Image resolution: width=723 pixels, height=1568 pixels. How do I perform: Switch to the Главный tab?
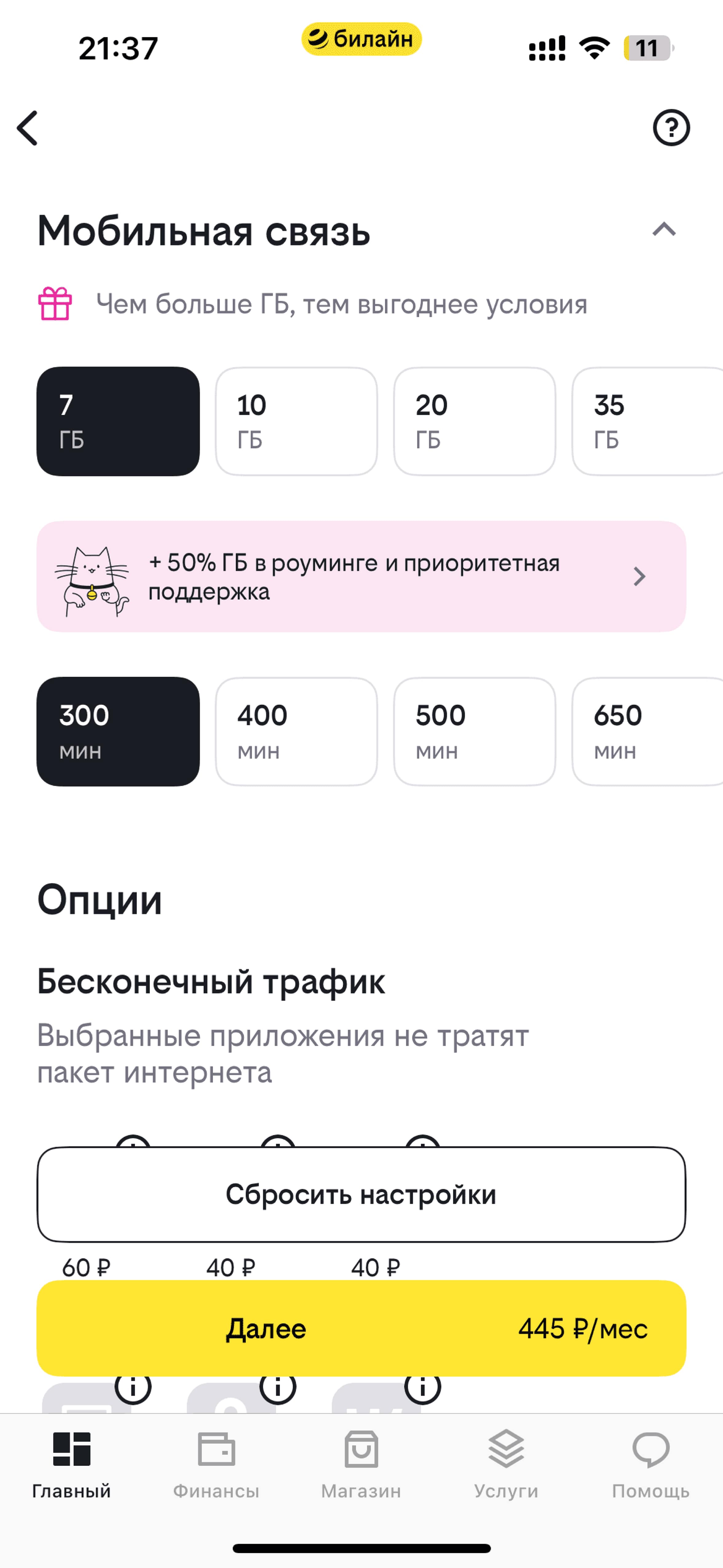coord(72,1464)
